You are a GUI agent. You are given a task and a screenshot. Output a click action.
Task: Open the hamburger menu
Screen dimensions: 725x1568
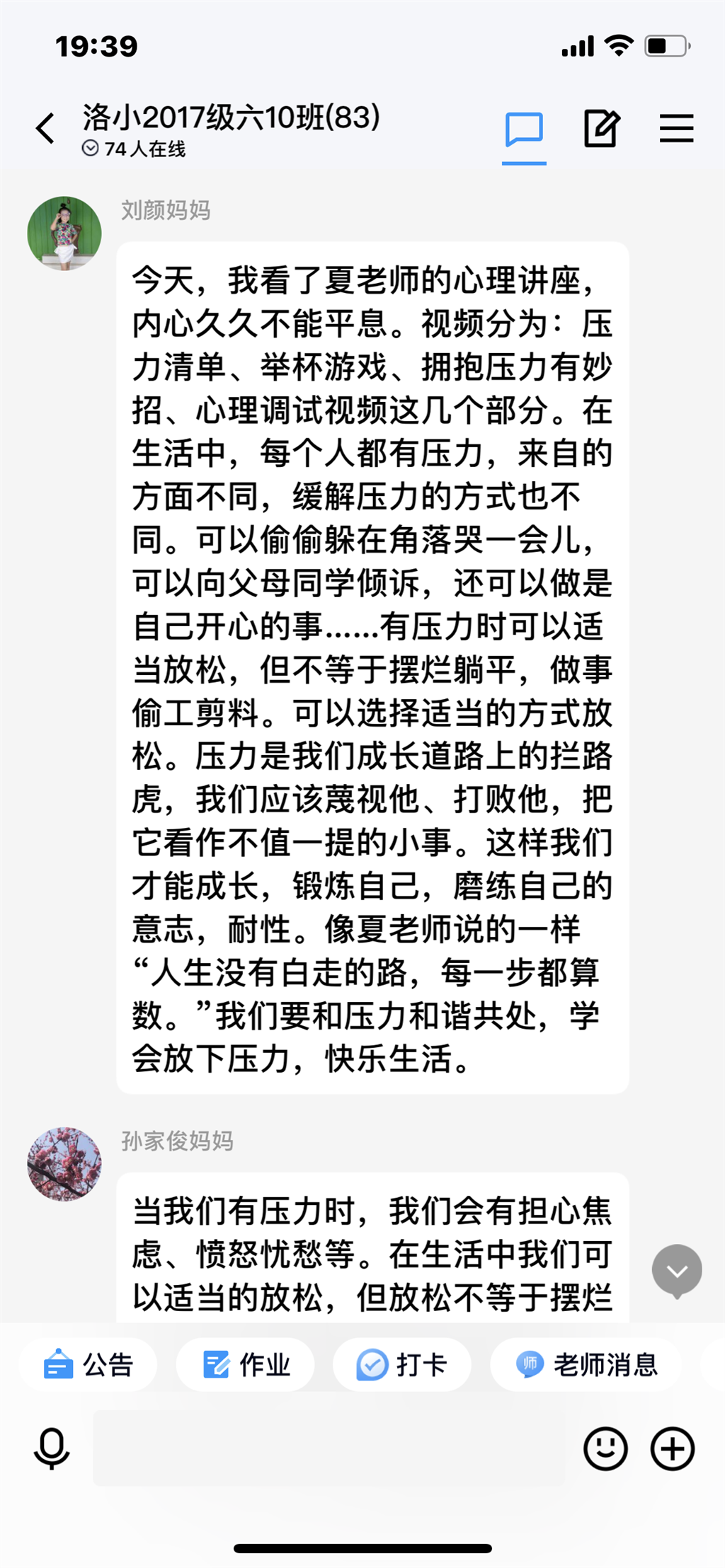click(x=676, y=129)
